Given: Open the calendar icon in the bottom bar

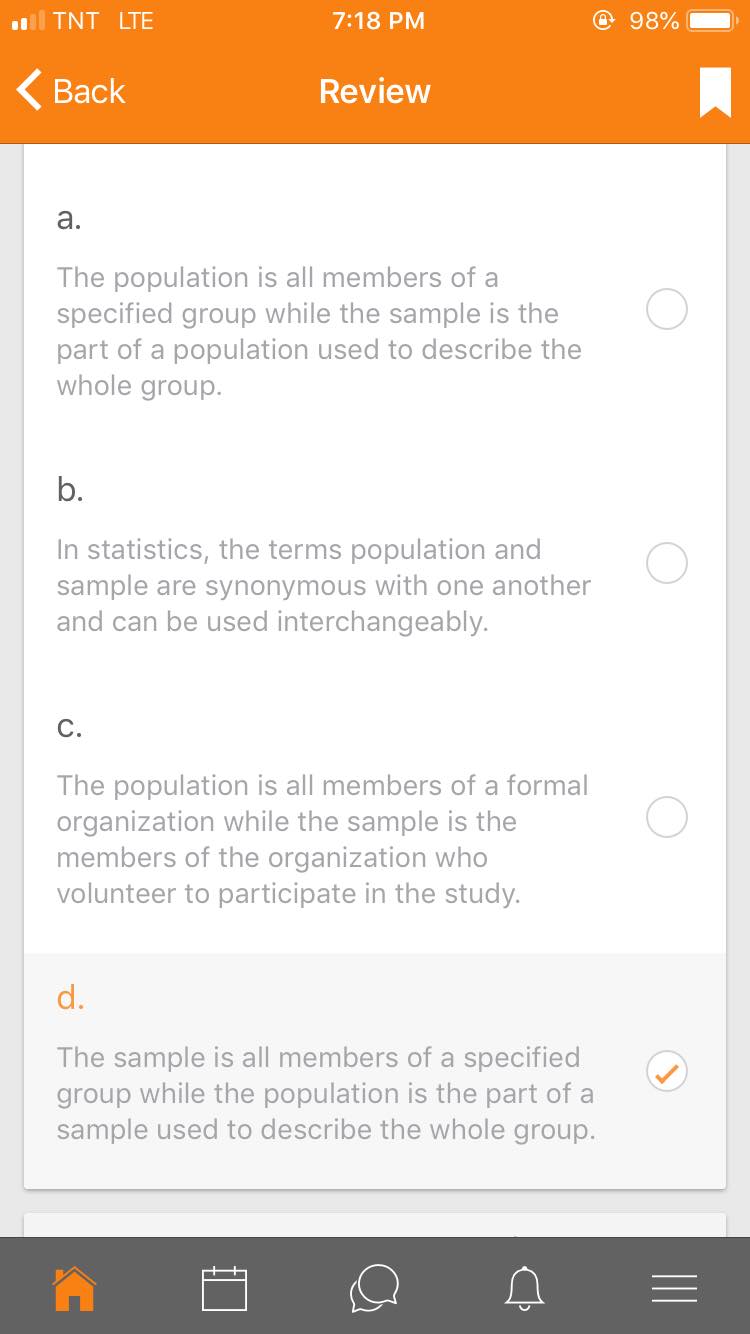Looking at the screenshot, I should click(x=224, y=1288).
